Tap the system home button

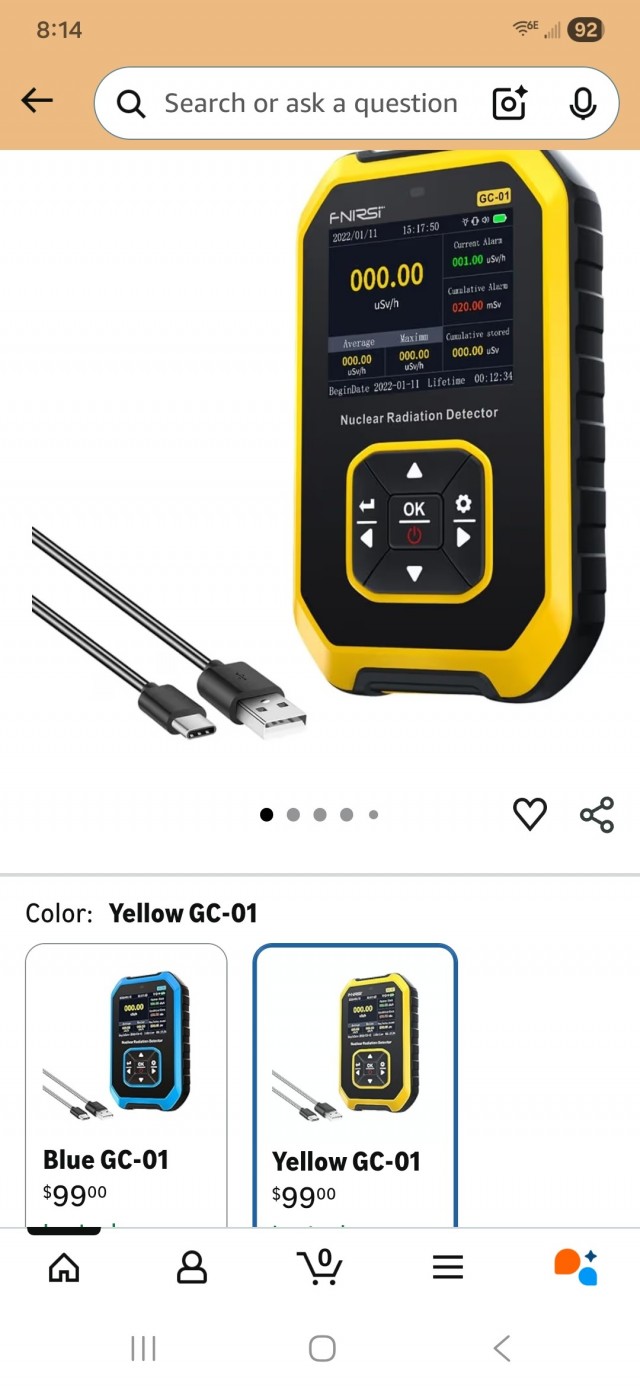321,1348
